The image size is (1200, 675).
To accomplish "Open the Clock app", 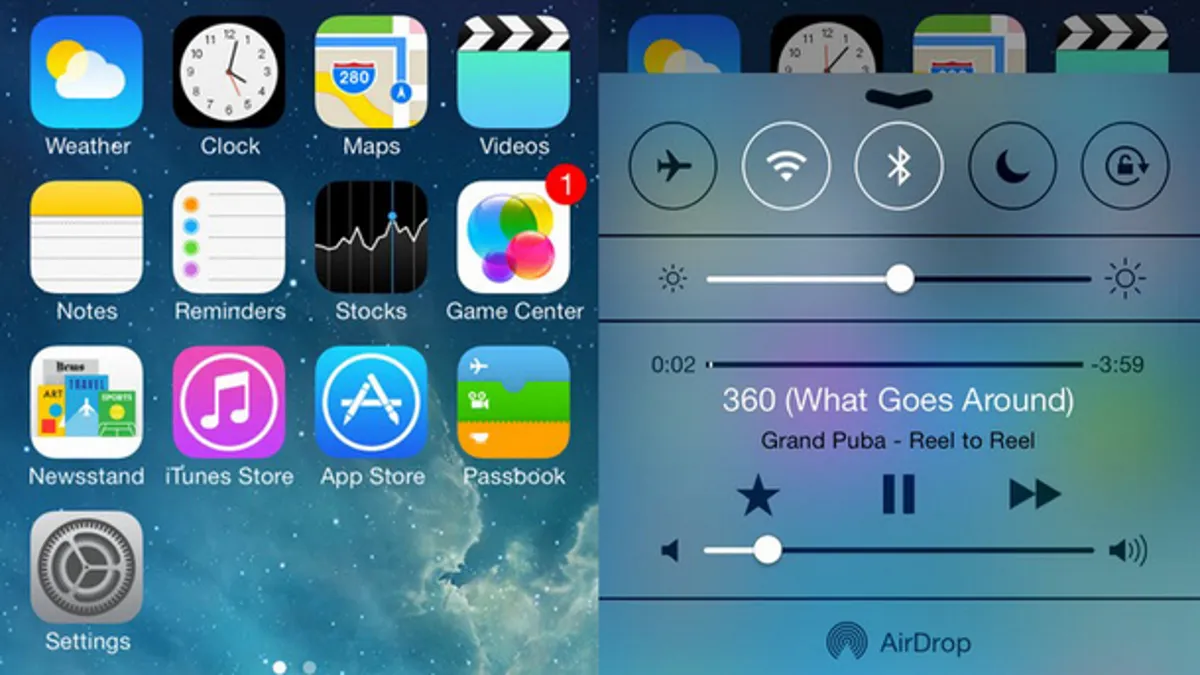I will [229, 72].
